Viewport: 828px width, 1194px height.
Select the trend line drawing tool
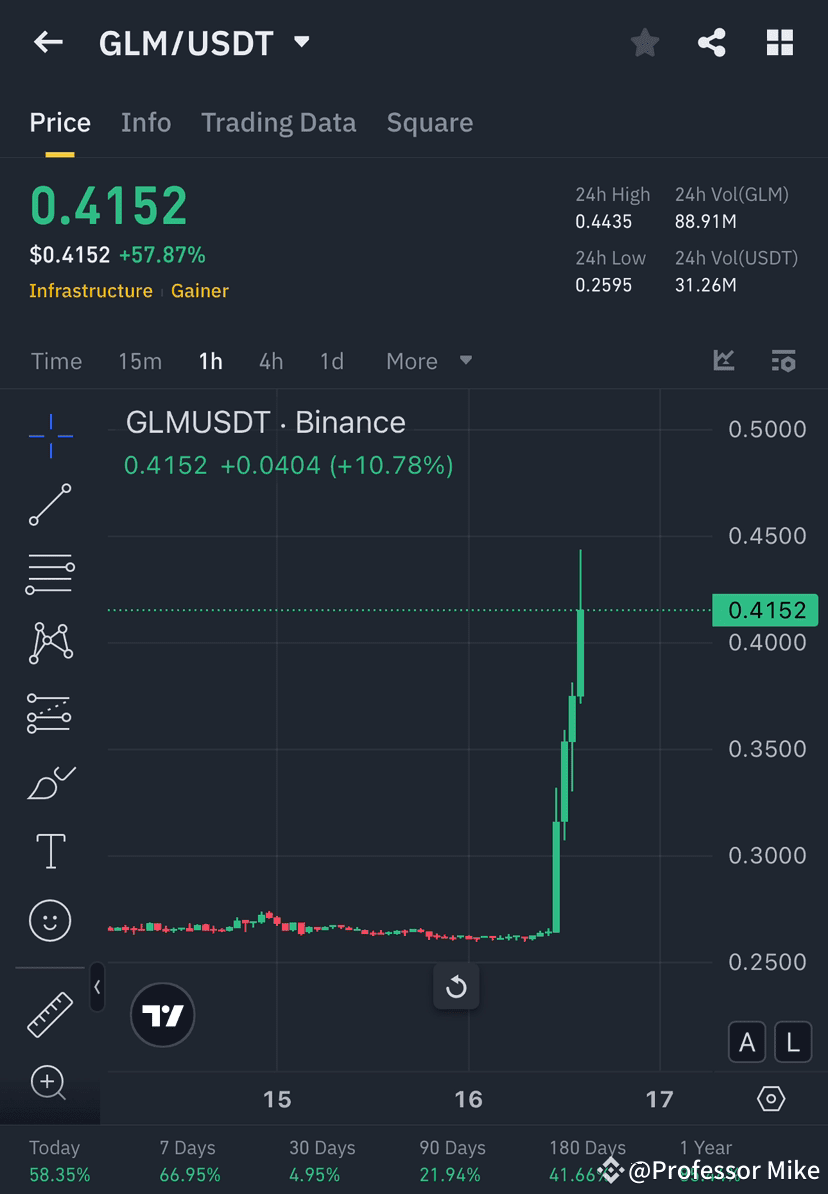click(50, 505)
